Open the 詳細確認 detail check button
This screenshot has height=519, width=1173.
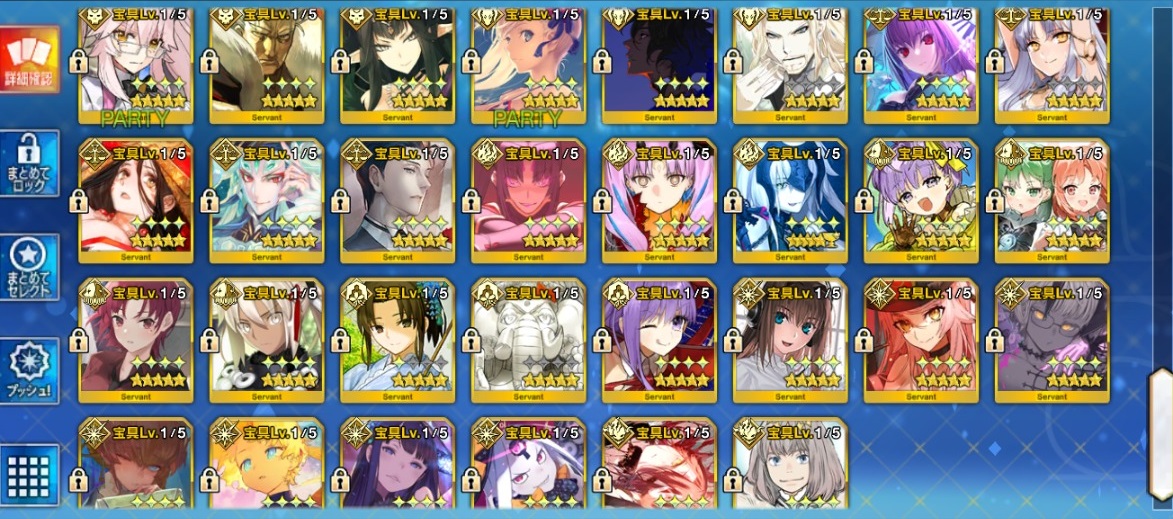(x=29, y=59)
